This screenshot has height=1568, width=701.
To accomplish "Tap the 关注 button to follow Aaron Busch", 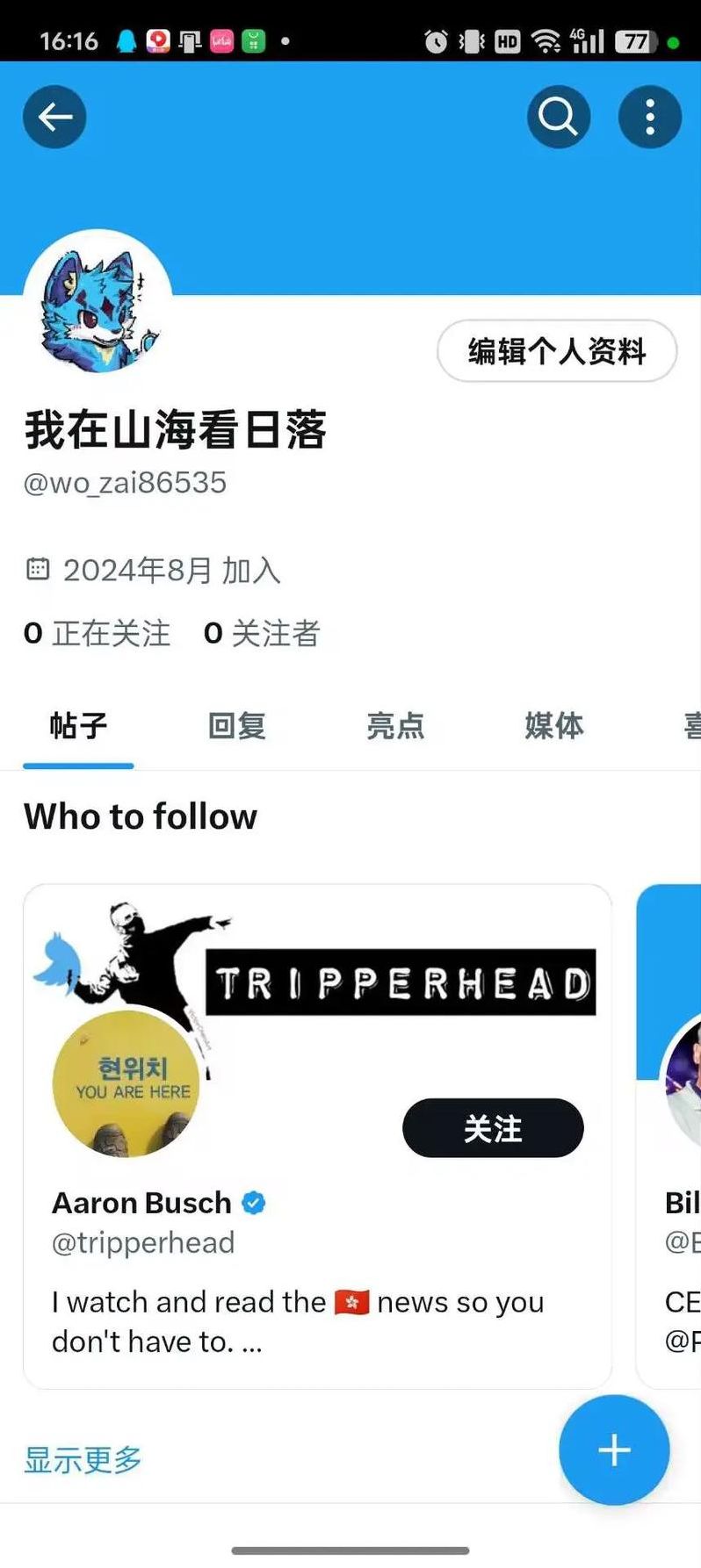I will point(493,1129).
